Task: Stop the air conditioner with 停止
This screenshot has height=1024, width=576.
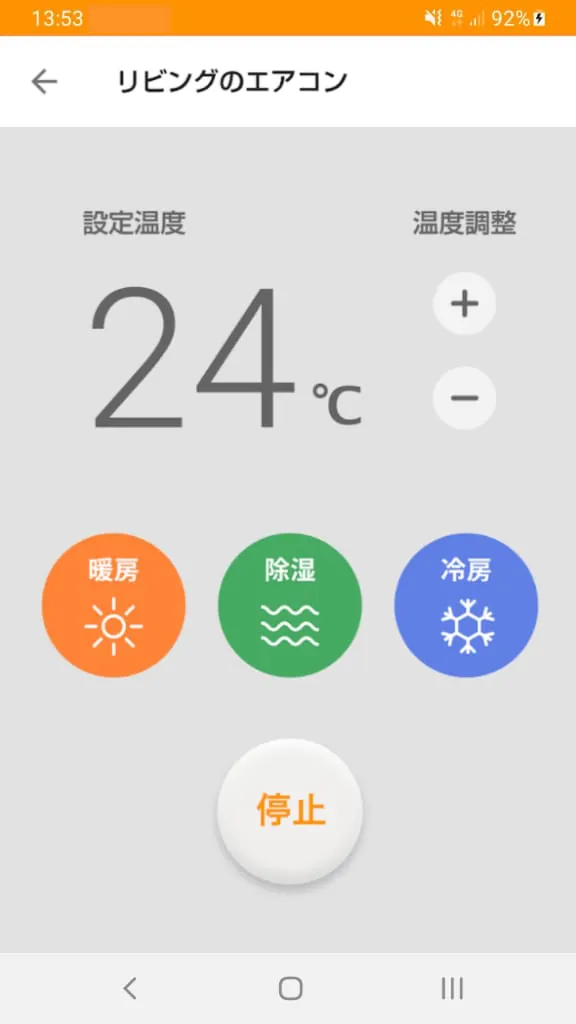Action: pyautogui.click(x=290, y=810)
